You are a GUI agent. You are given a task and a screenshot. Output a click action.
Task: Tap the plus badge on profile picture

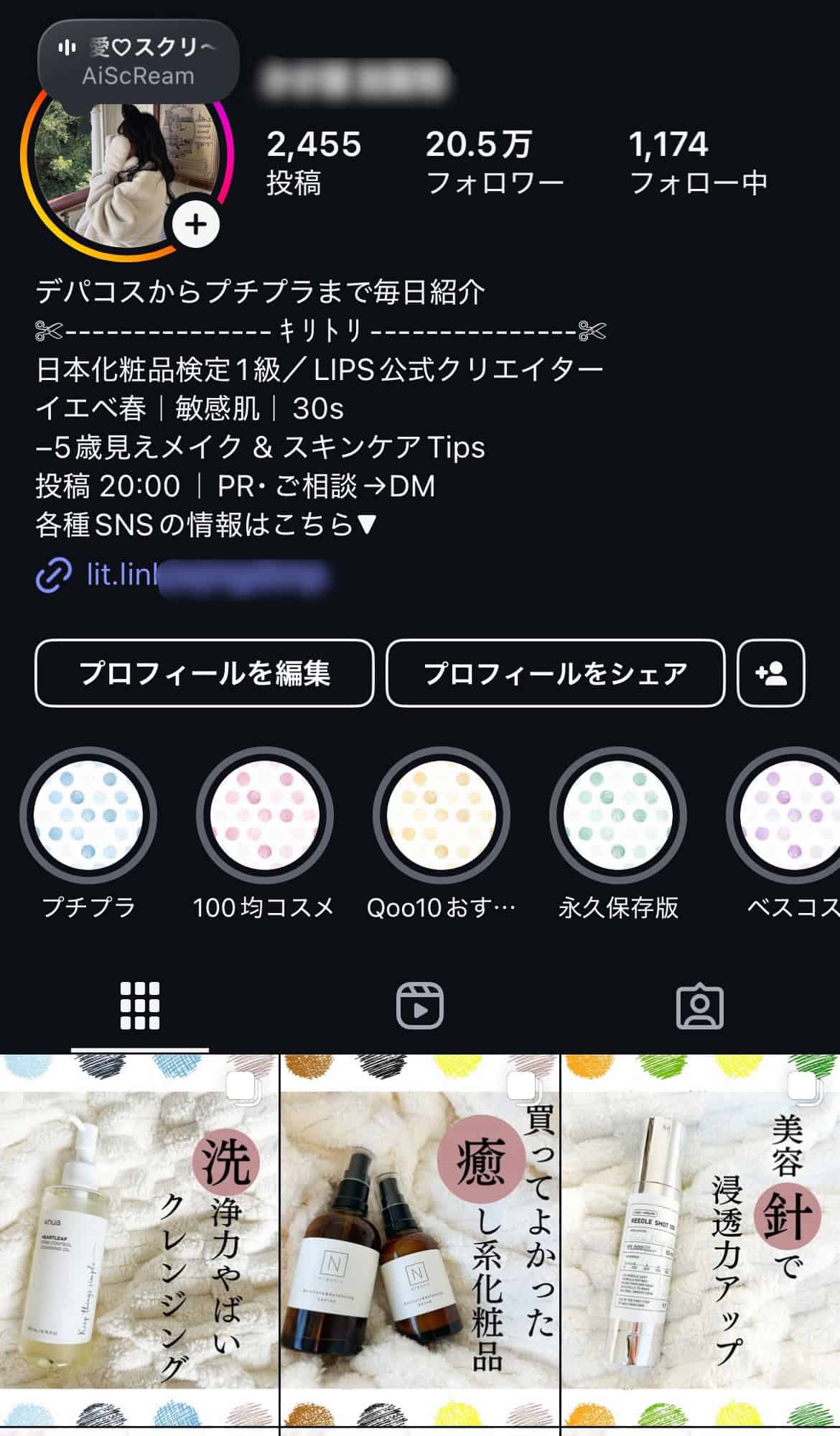195,225
